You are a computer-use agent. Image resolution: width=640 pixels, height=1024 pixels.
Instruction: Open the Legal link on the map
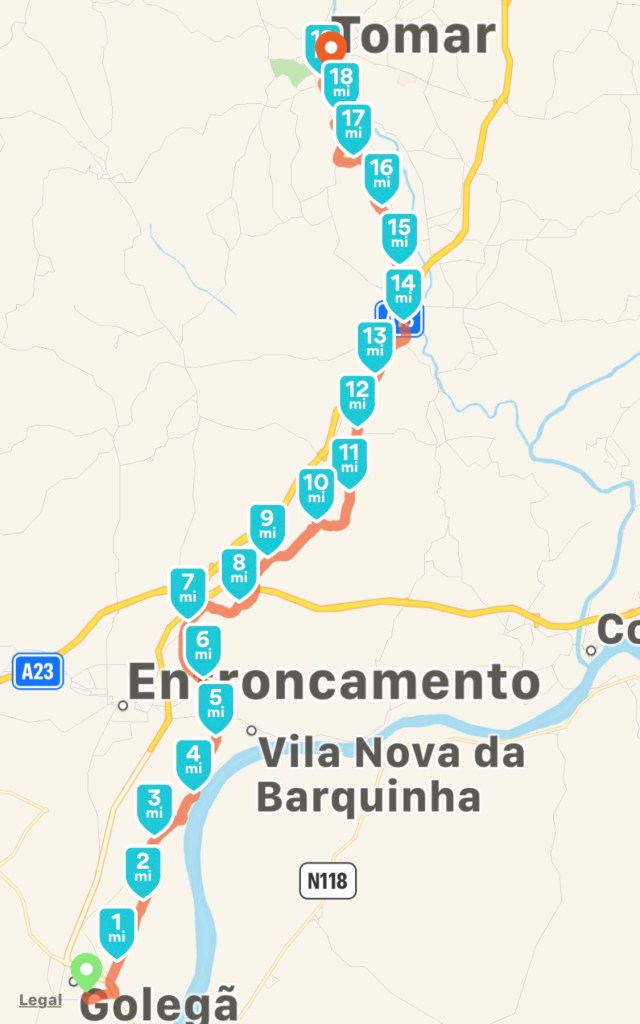(40, 1000)
